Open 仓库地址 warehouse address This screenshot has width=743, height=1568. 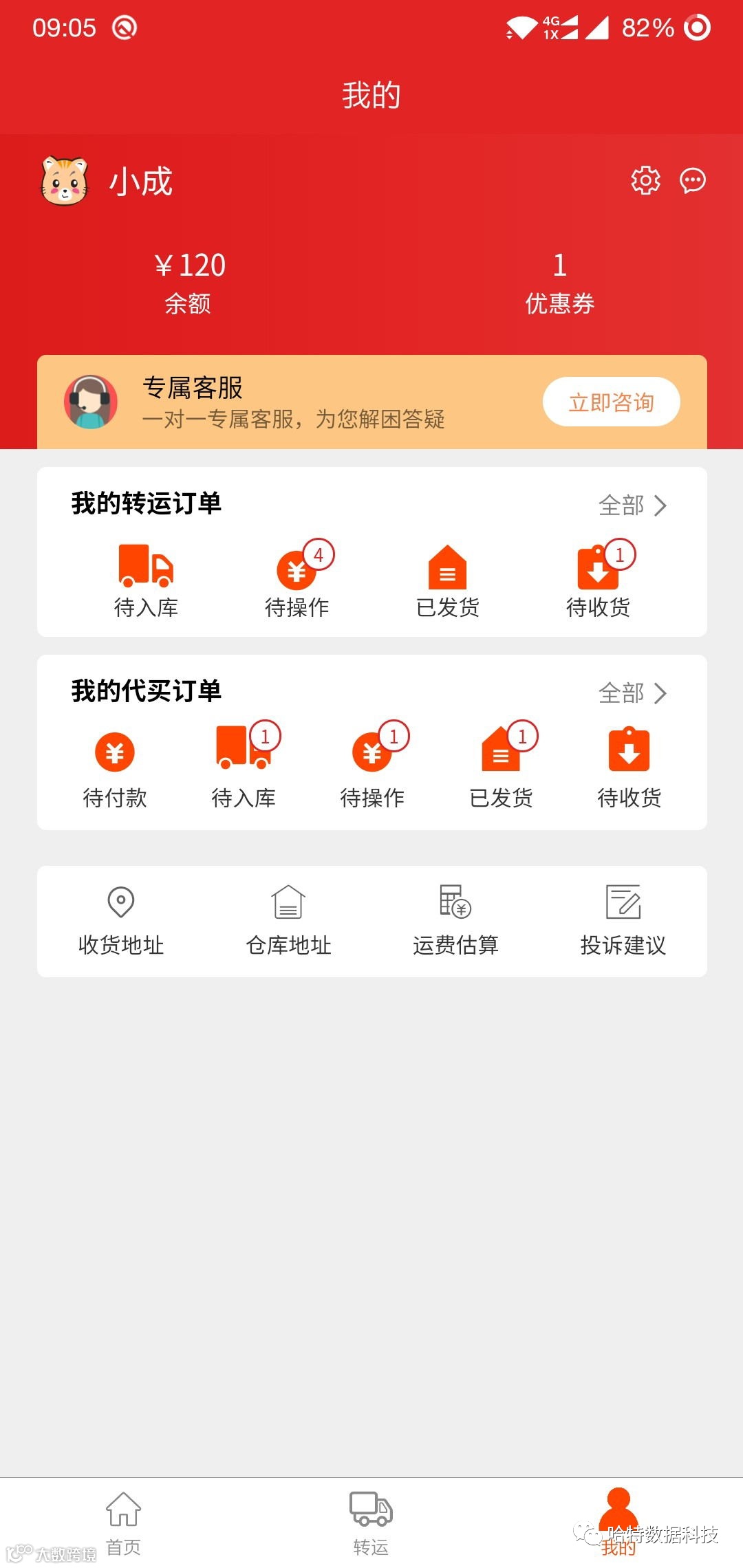(289, 921)
